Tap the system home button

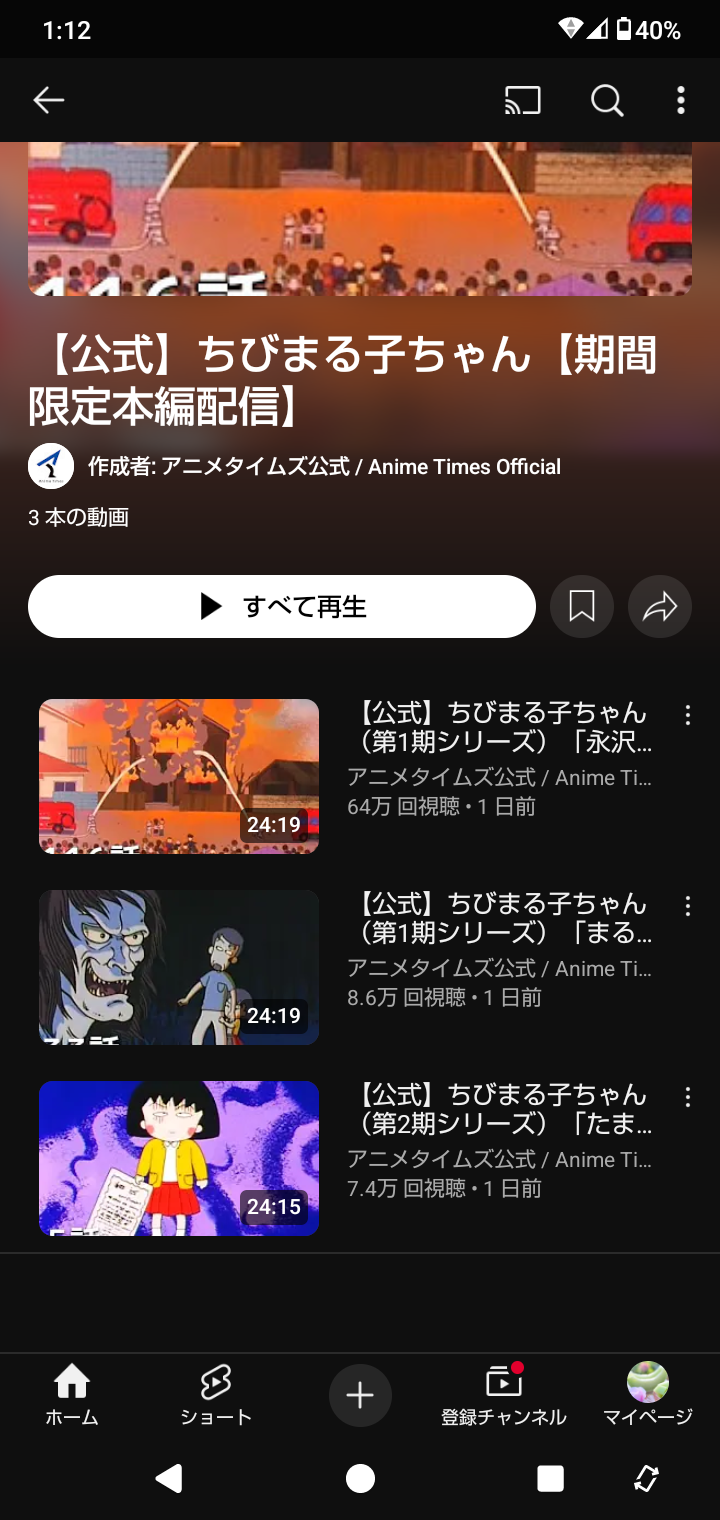[x=360, y=1478]
